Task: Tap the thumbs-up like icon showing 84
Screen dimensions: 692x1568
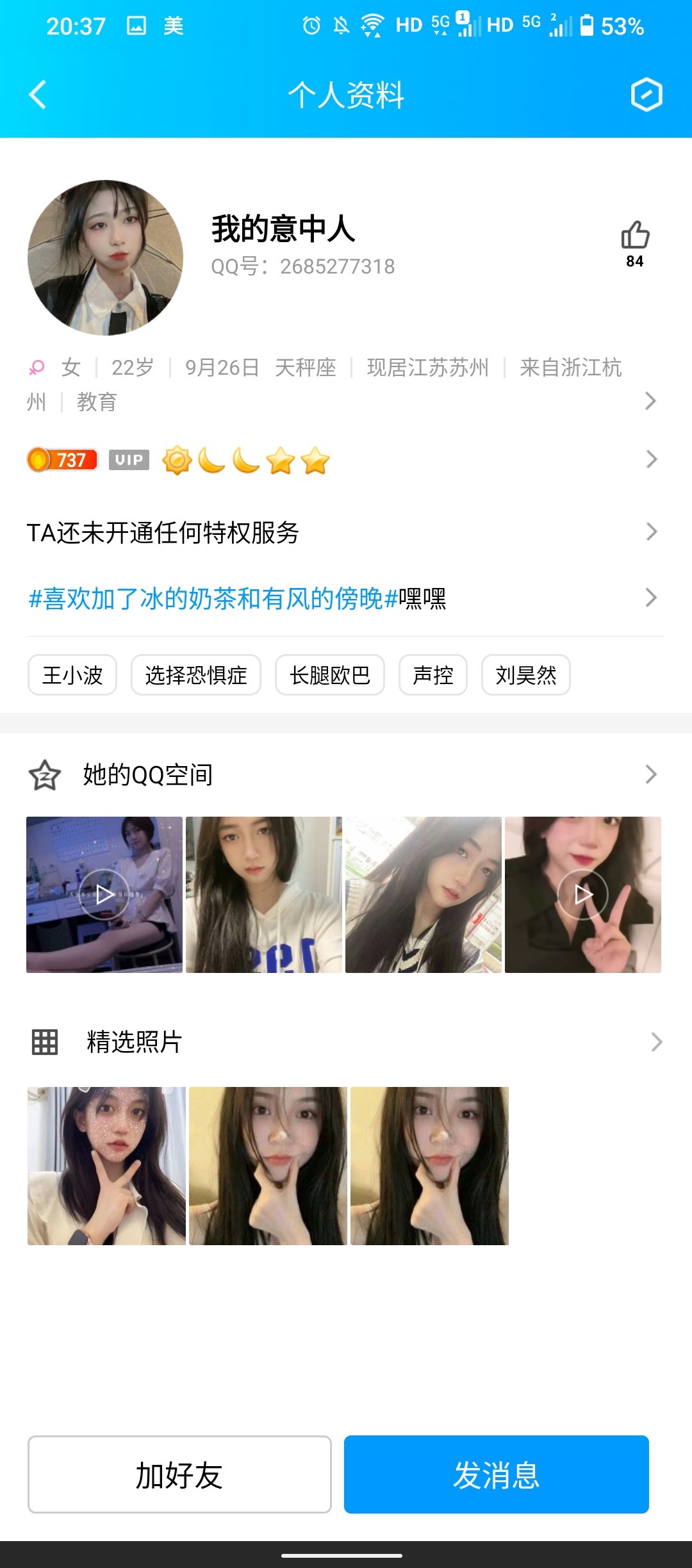Action: click(634, 237)
